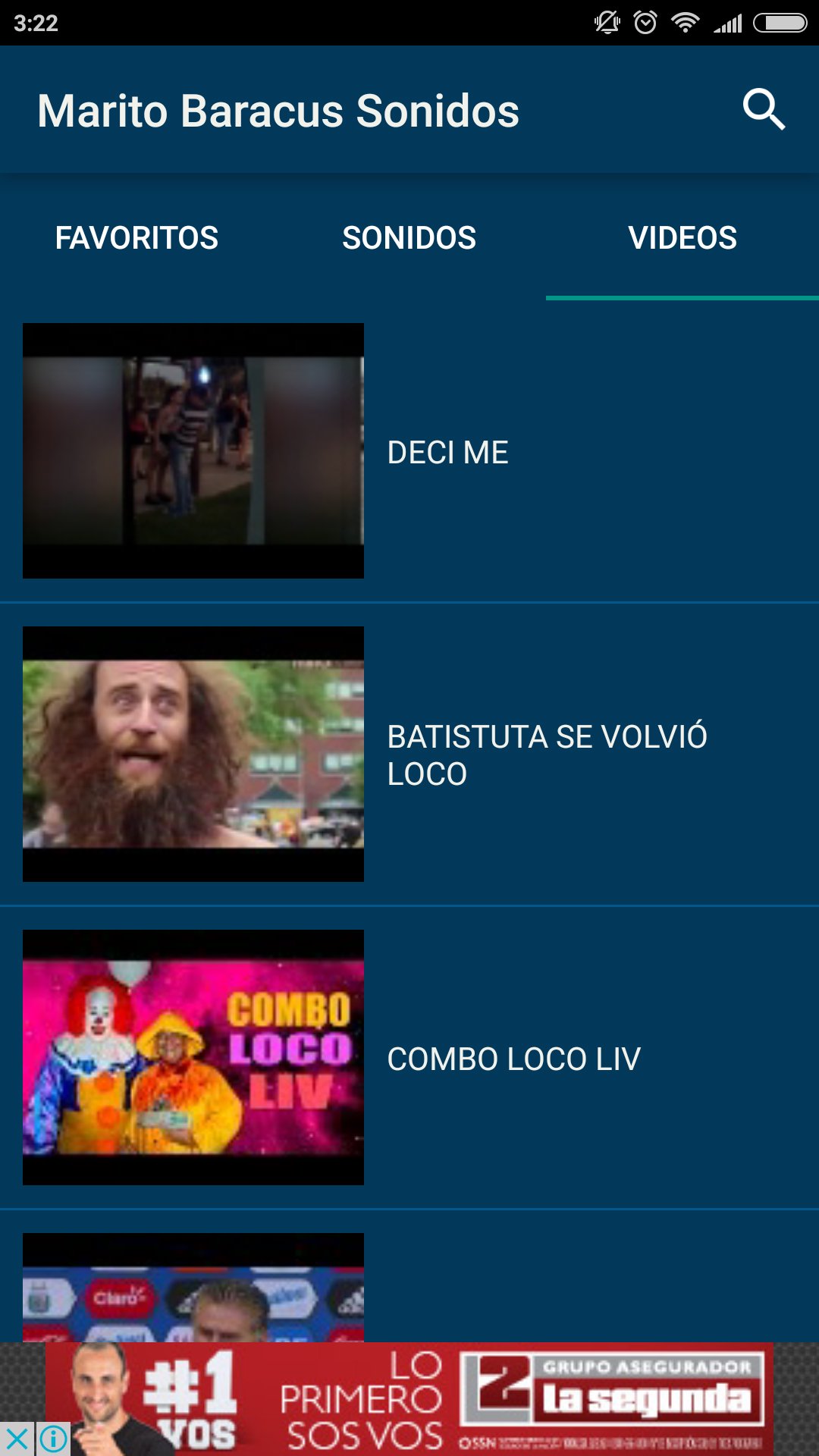Switch to the Favoritos tab
Screen dimensions: 819x1456
[x=136, y=237]
